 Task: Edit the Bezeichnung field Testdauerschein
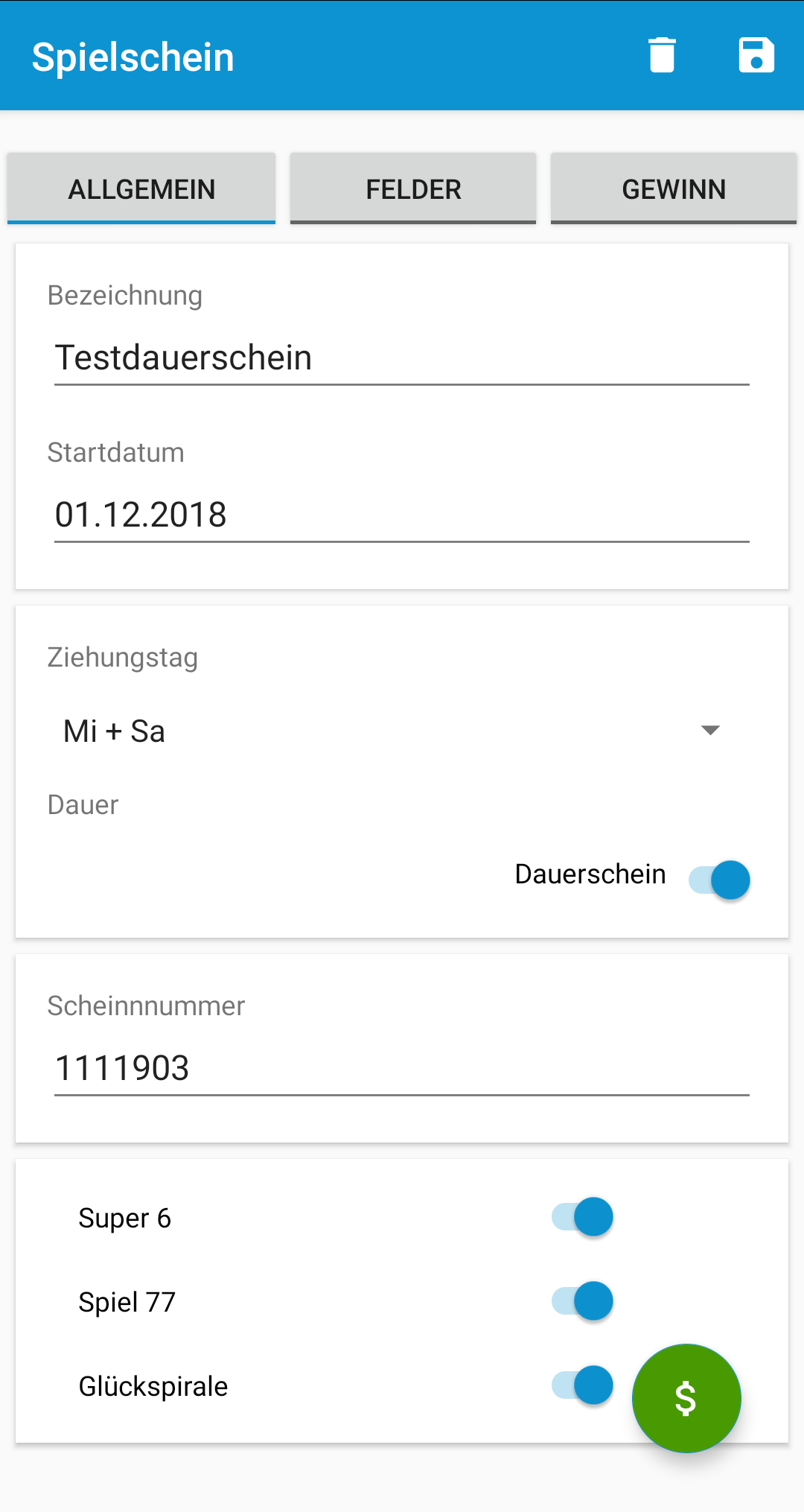point(402,358)
